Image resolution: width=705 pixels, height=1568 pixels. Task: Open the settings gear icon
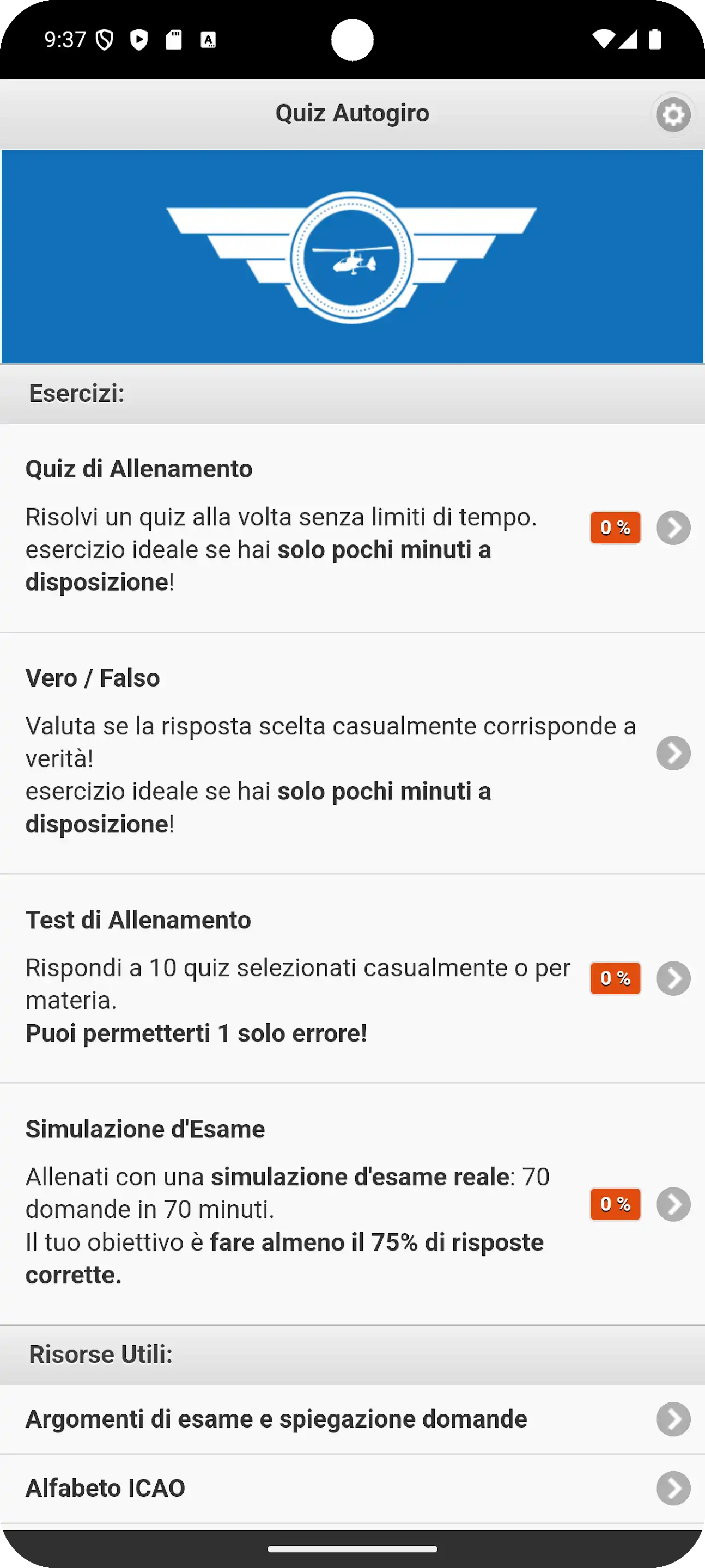click(673, 114)
